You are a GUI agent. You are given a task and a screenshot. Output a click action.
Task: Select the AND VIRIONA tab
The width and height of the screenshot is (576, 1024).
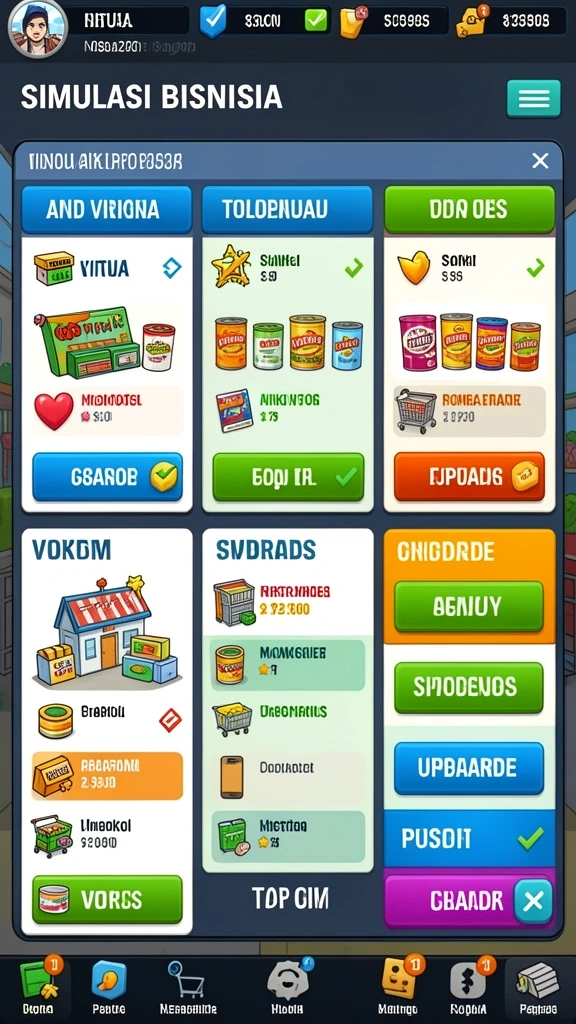pyautogui.click(x=106, y=210)
